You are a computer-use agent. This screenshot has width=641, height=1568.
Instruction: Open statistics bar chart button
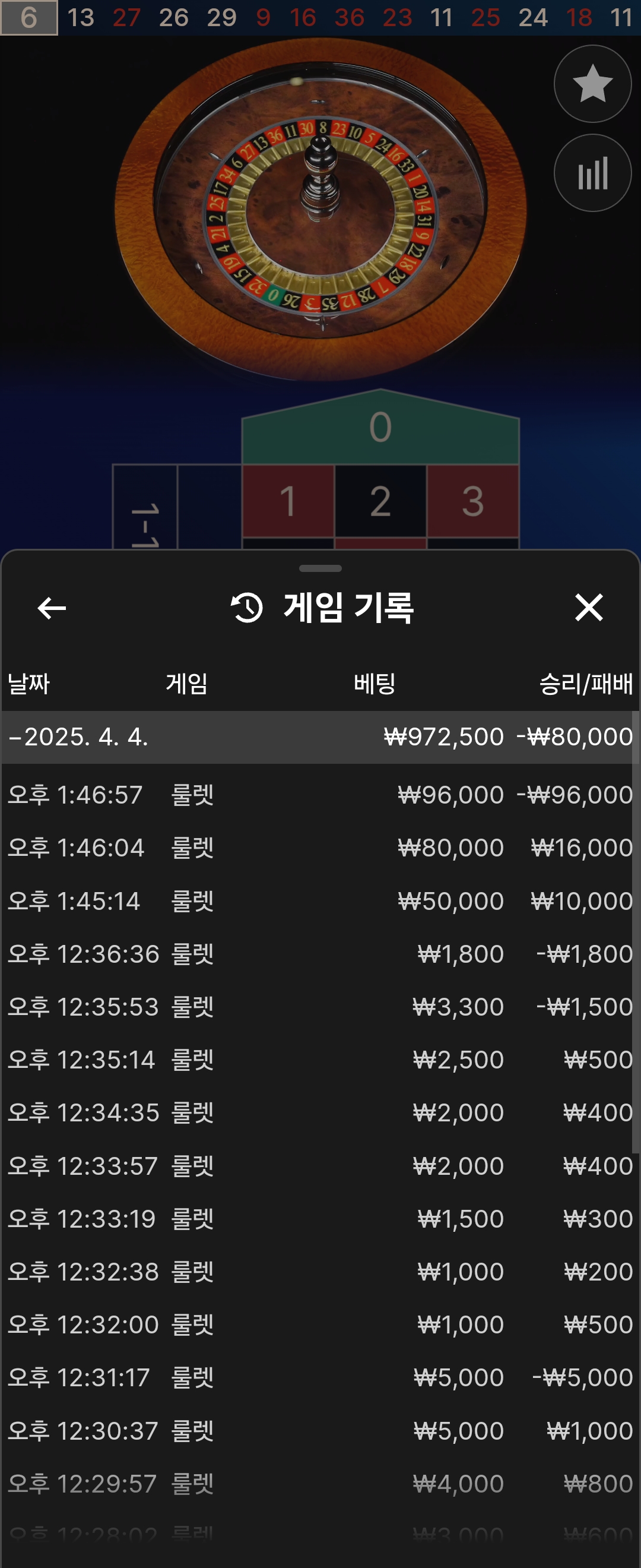coord(592,173)
